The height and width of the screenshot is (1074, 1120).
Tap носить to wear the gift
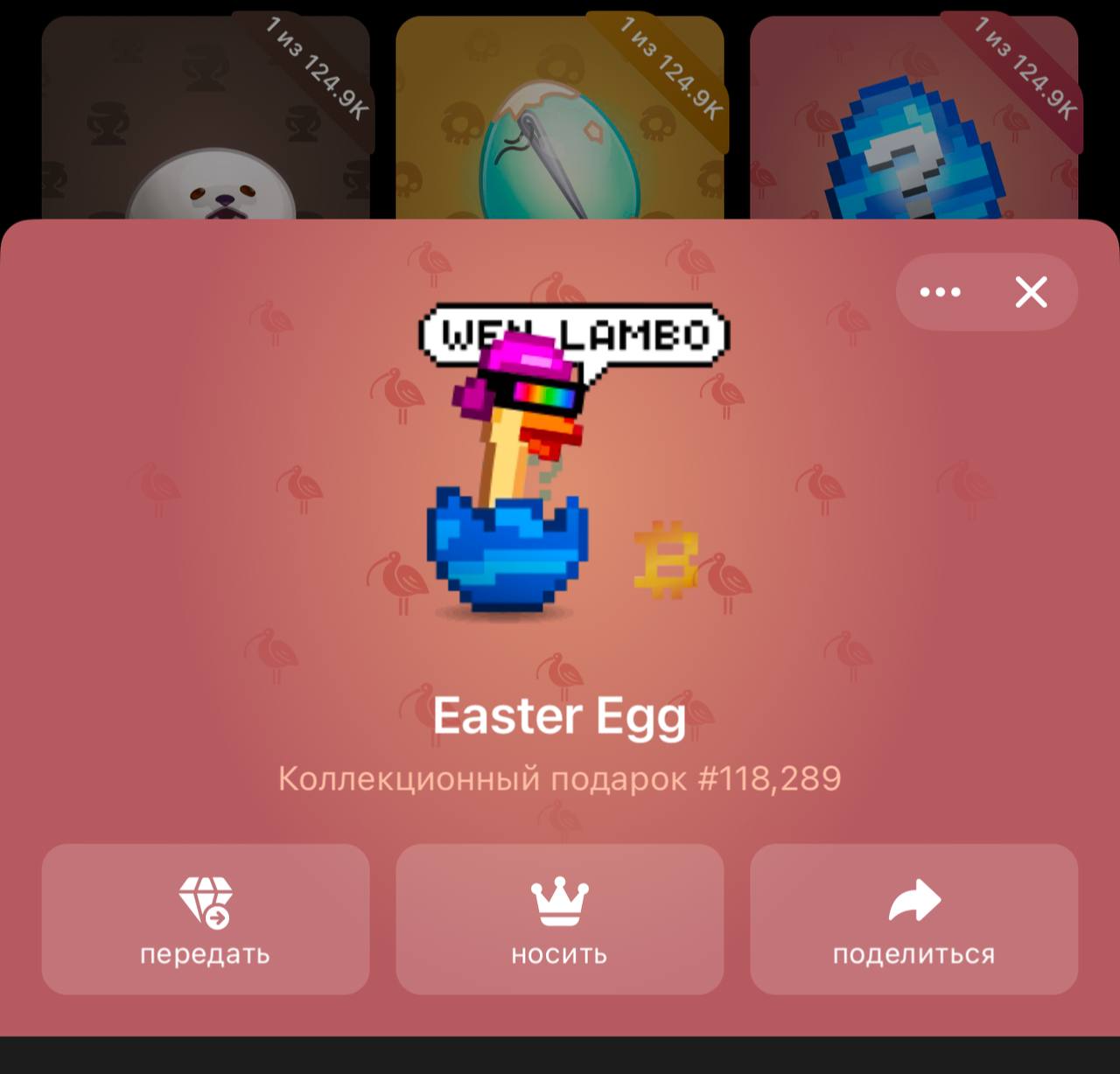coord(560,919)
